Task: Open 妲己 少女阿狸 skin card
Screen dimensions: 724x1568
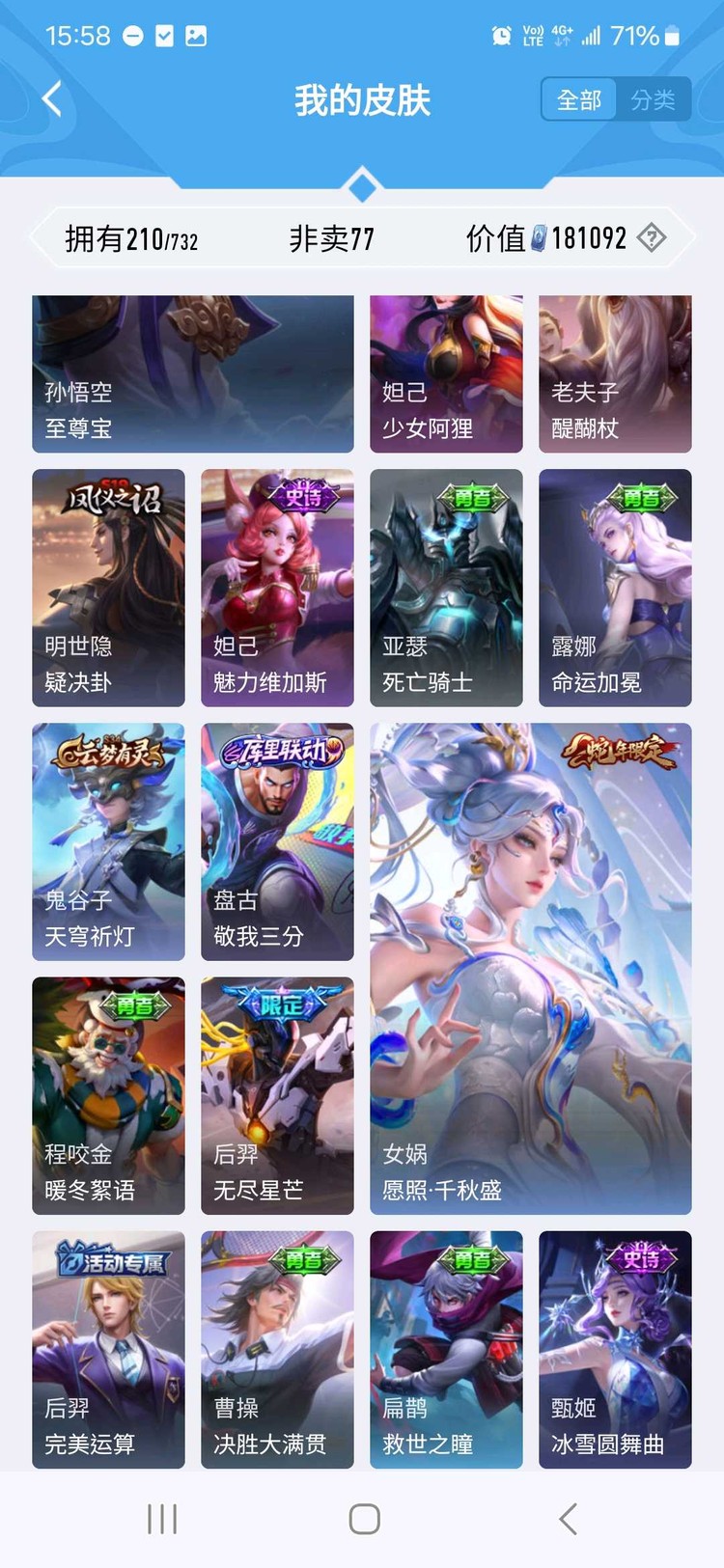Action: coord(446,374)
